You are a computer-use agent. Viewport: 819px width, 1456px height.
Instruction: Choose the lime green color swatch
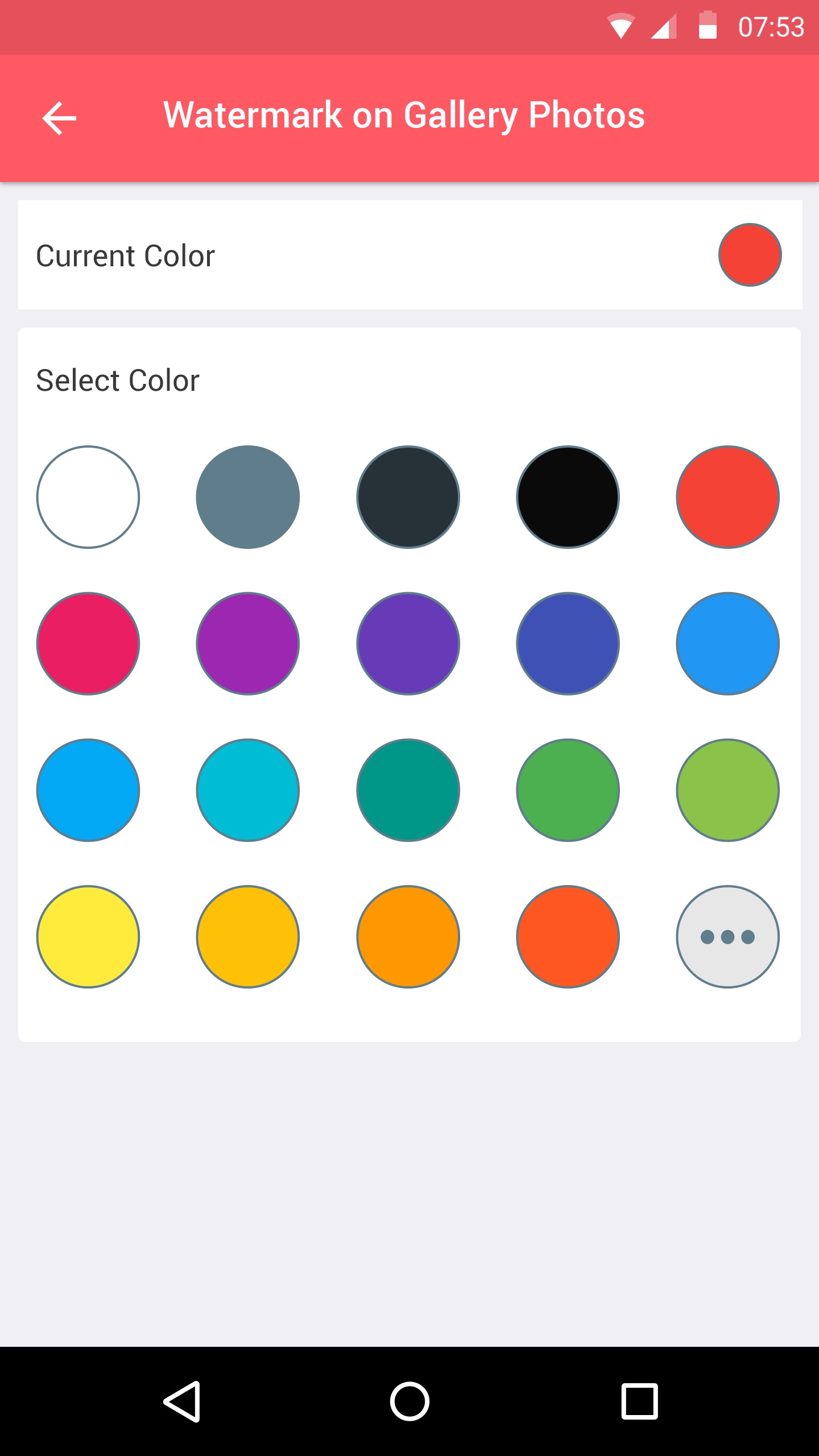point(727,790)
